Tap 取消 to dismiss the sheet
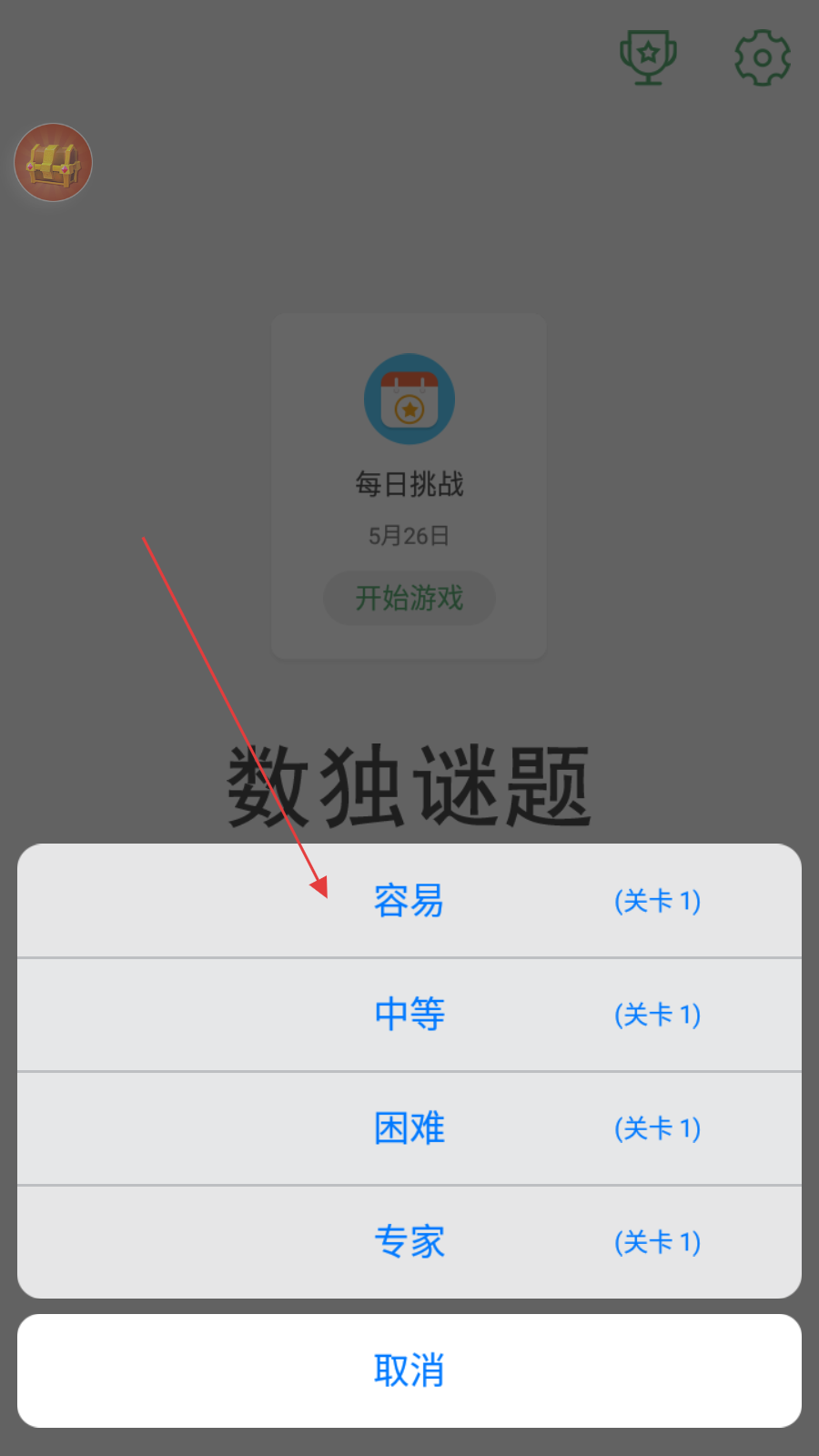This screenshot has width=819, height=1456. [x=409, y=1370]
